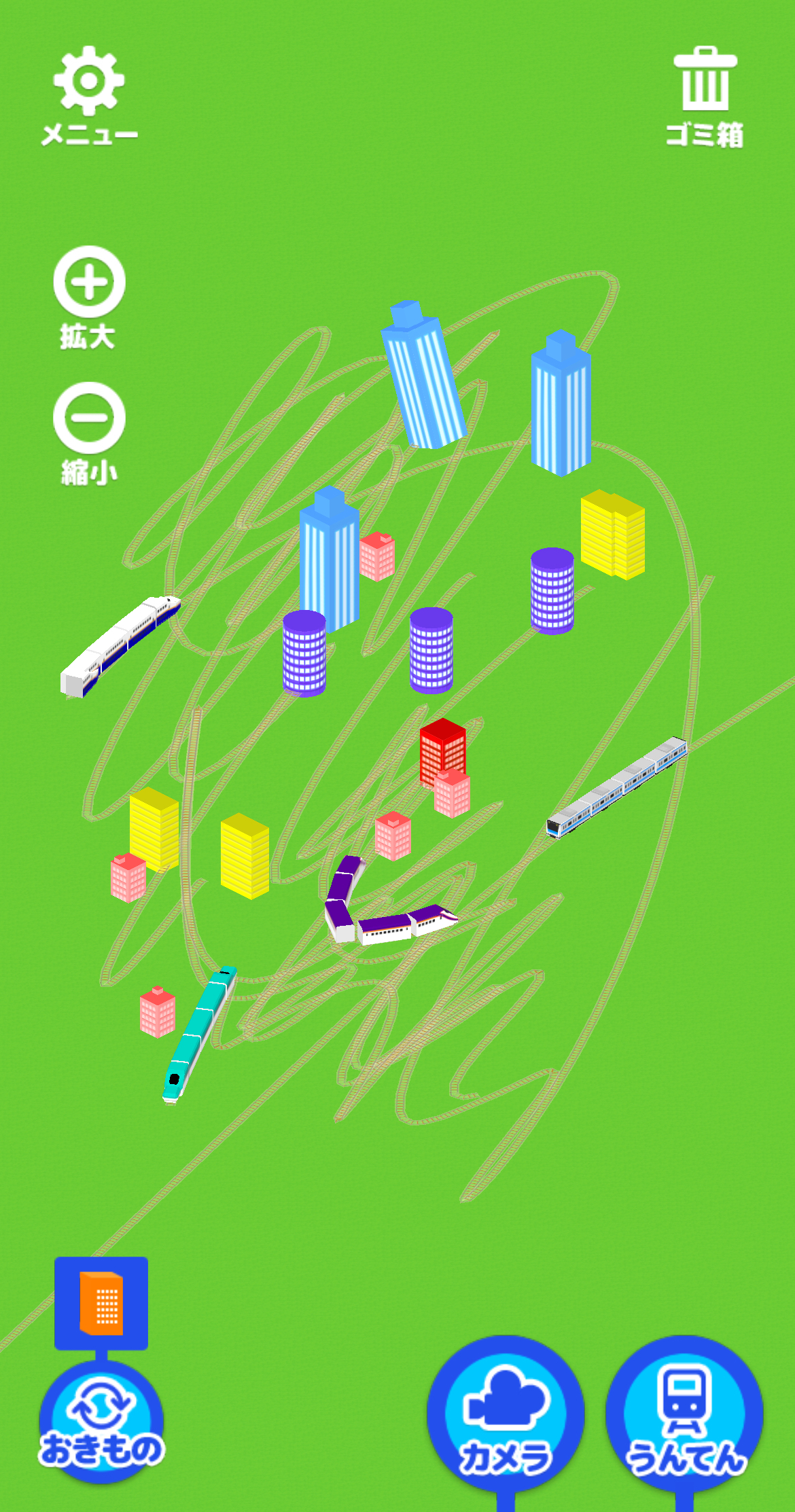The width and height of the screenshot is (795, 1512).
Task: Start driving with うんてん button
Action: (685, 1414)
